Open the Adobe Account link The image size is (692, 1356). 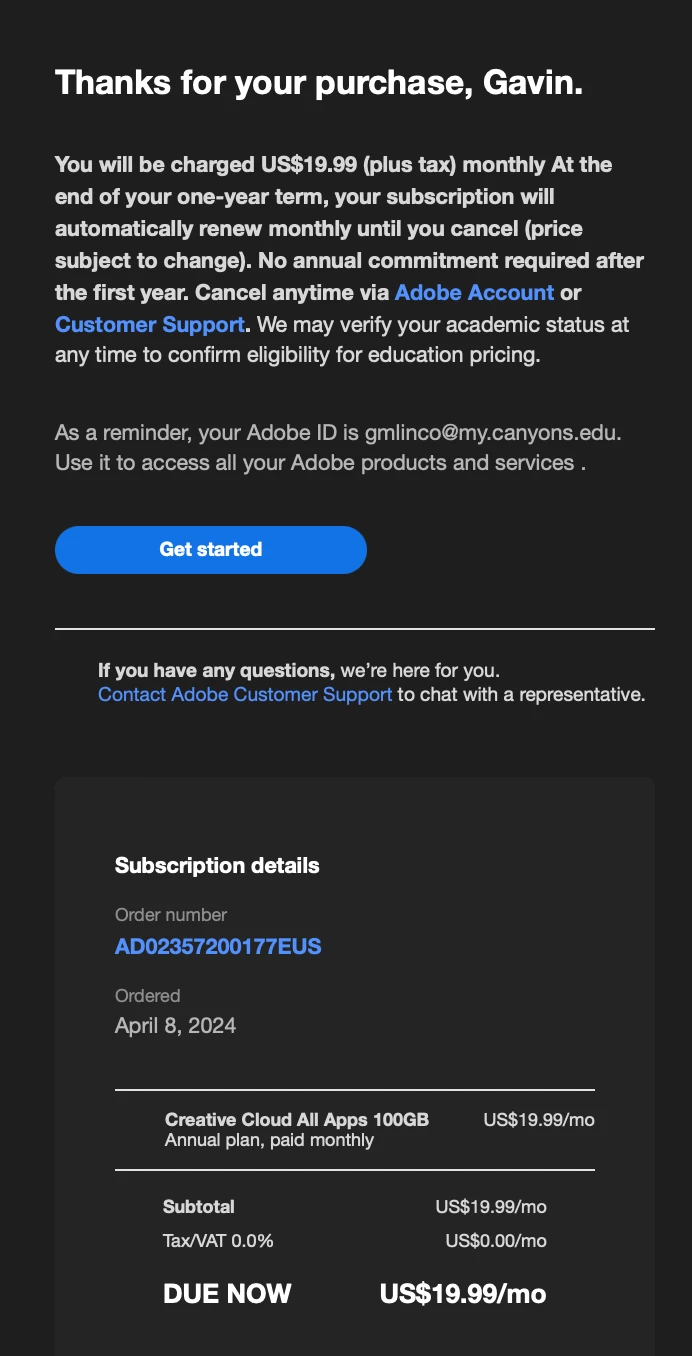(474, 293)
